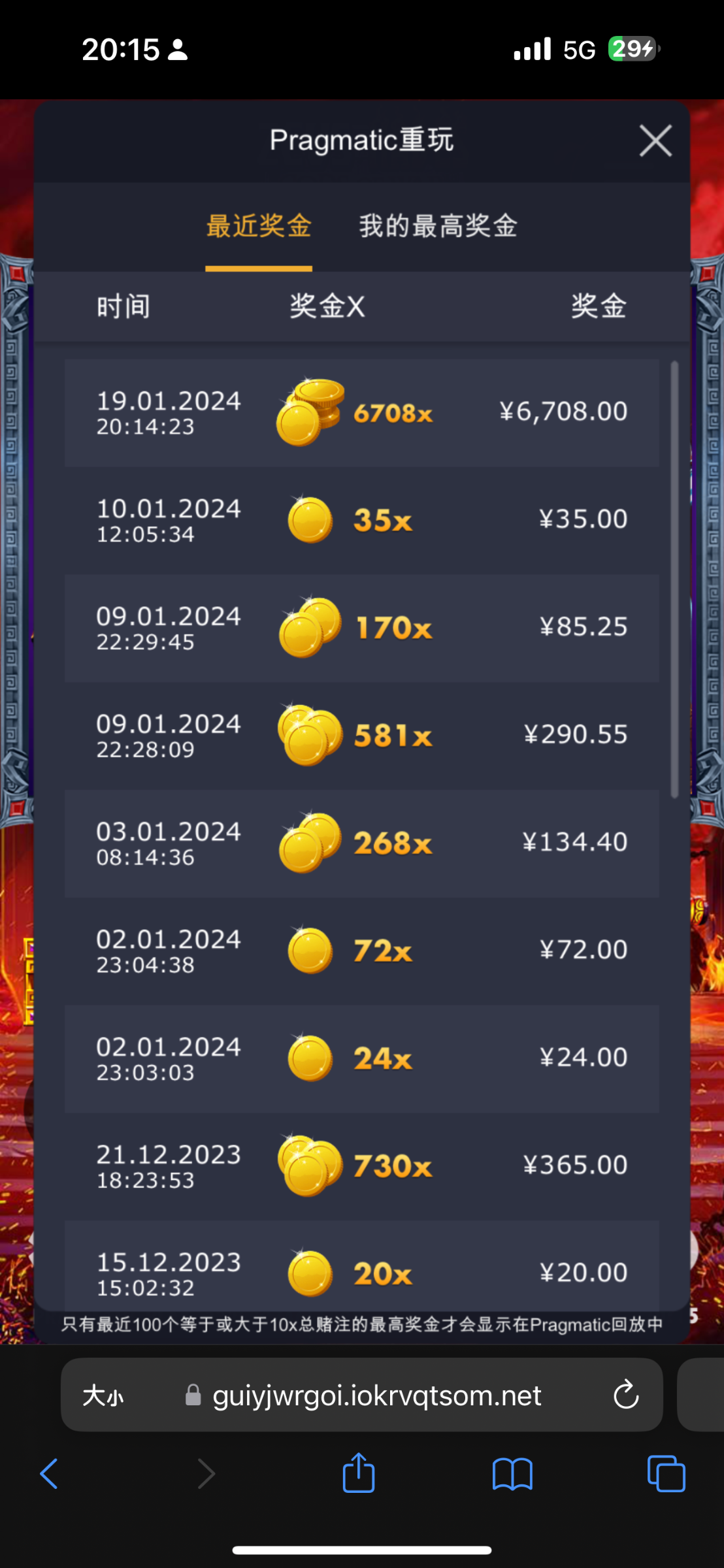Open the 6708x replay from 19.01.2024
The width and height of the screenshot is (724, 1568).
pos(361,412)
